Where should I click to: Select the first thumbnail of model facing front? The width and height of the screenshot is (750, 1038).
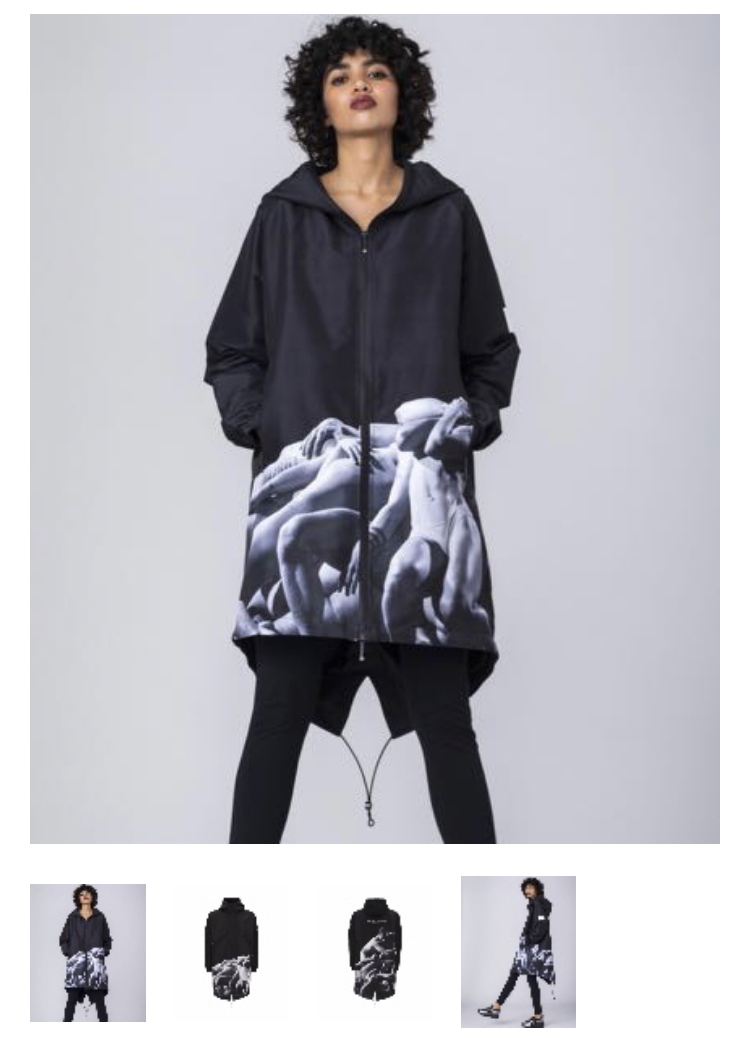[x=88, y=952]
